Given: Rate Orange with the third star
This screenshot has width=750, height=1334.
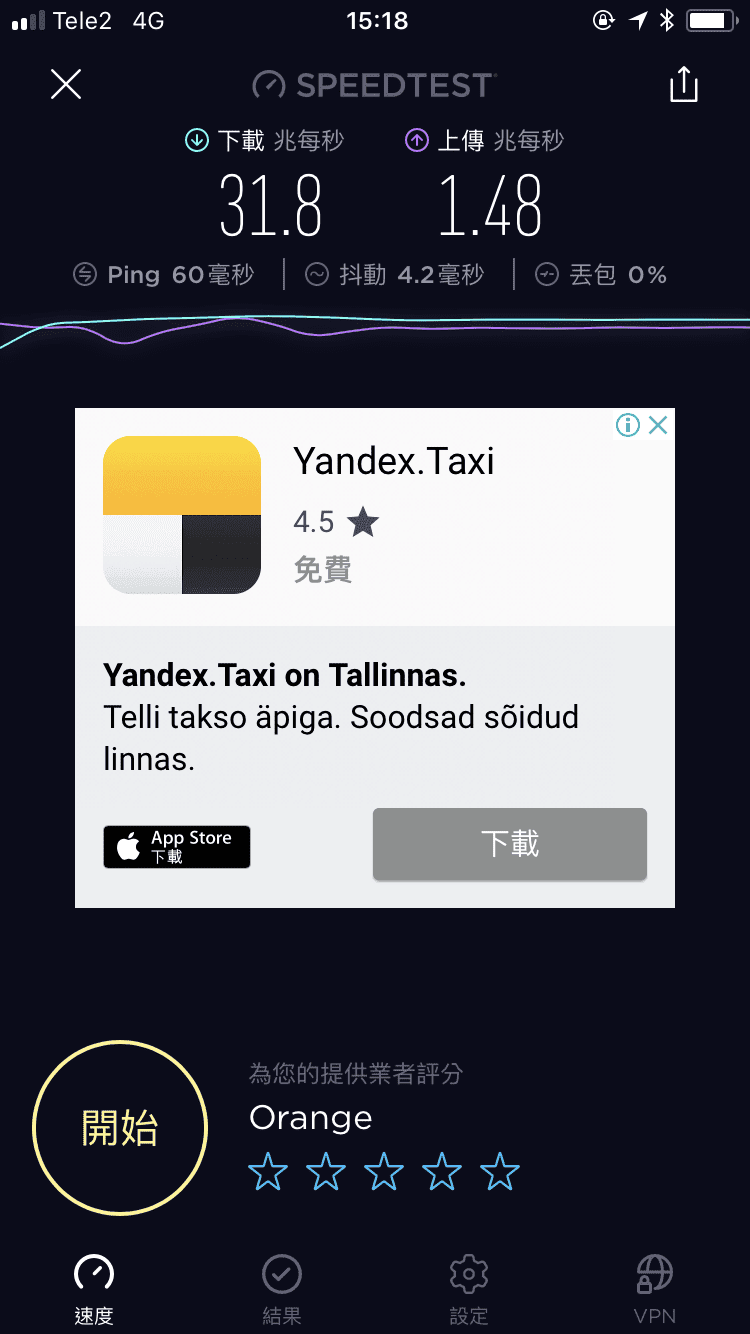Looking at the screenshot, I should [384, 1171].
